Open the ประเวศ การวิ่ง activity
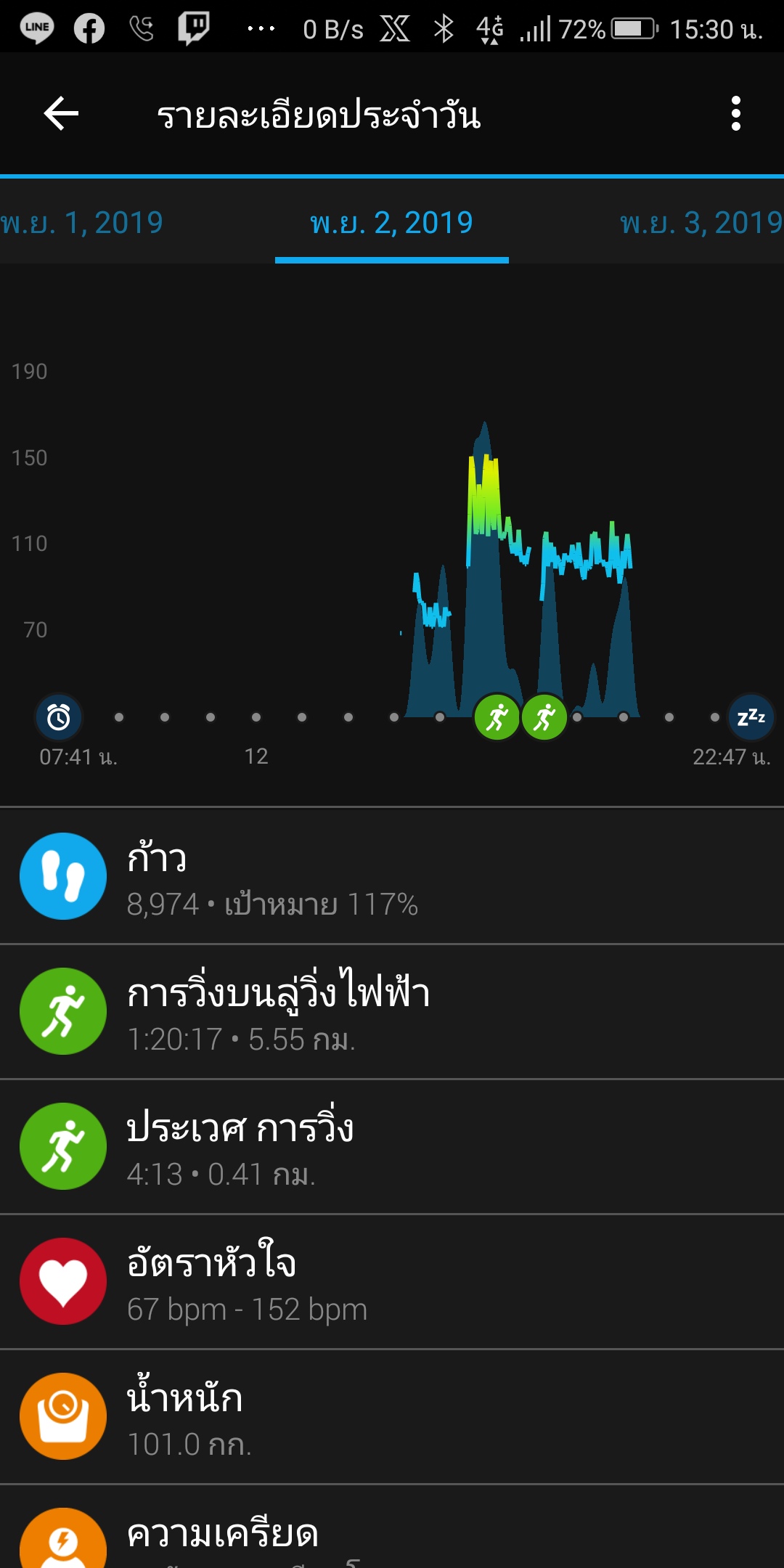This screenshot has width=784, height=1568. [x=392, y=1146]
